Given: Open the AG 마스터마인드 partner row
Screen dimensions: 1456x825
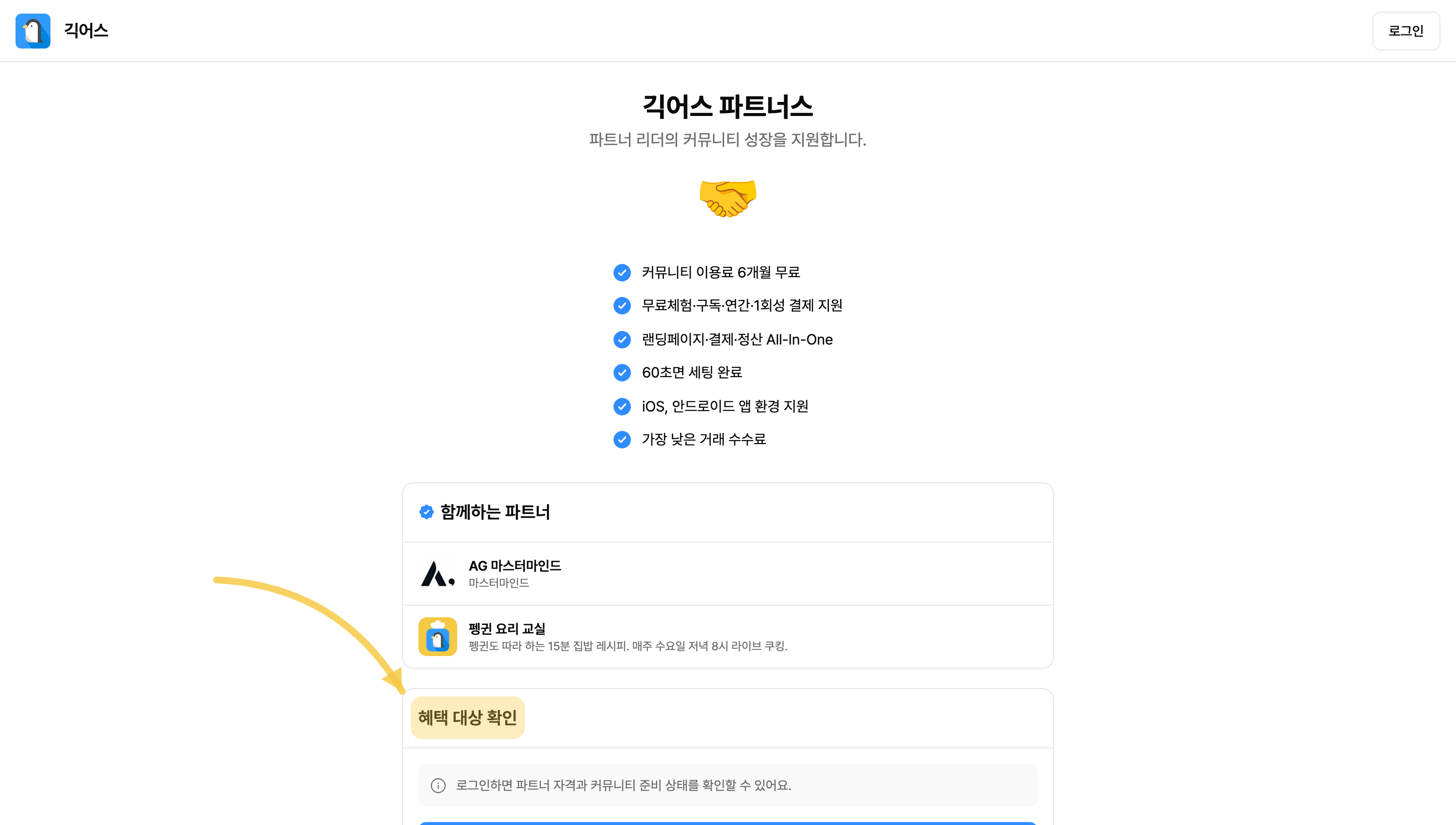Looking at the screenshot, I should [x=728, y=574].
